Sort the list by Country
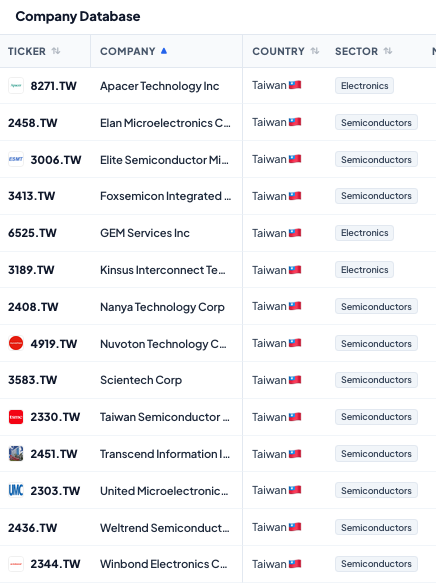 (286, 51)
